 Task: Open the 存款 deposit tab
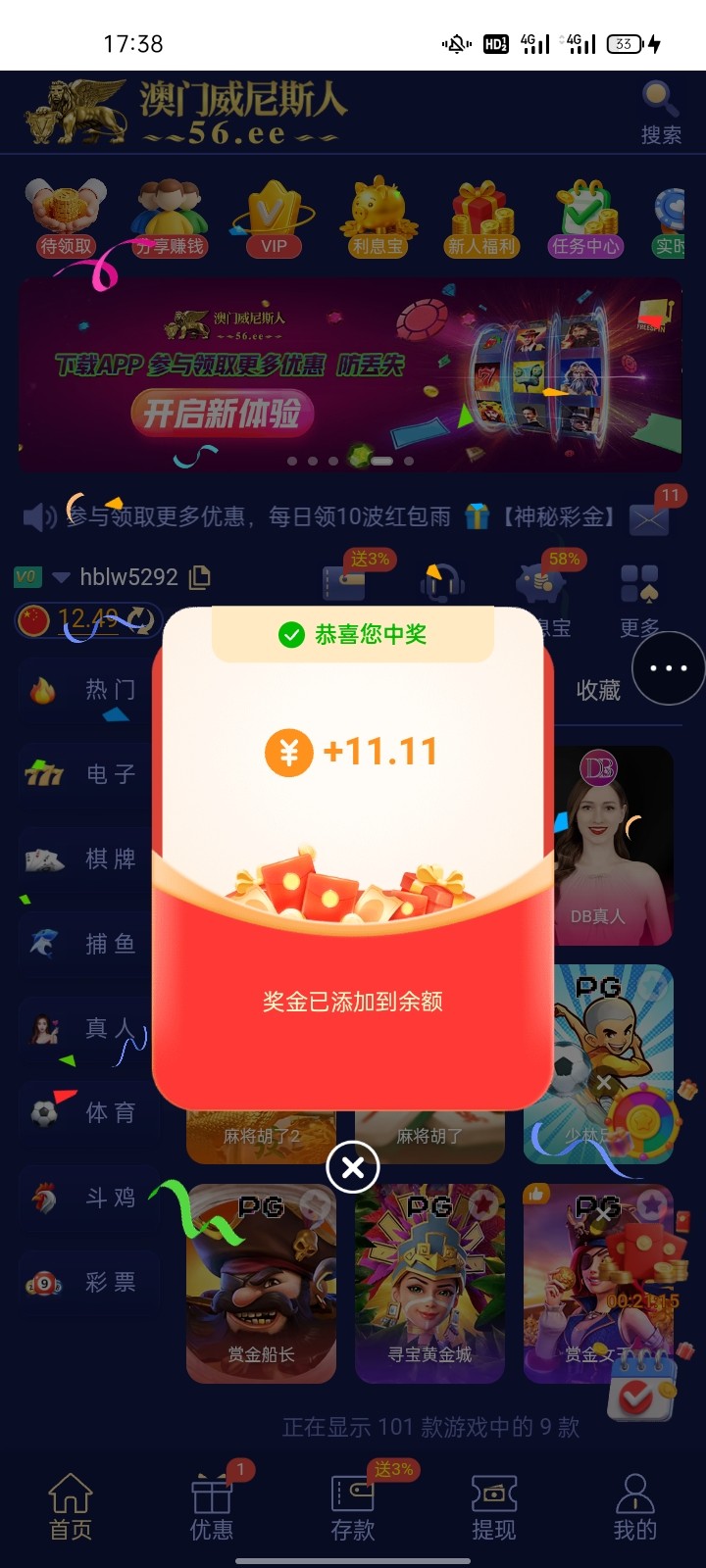[353, 1506]
